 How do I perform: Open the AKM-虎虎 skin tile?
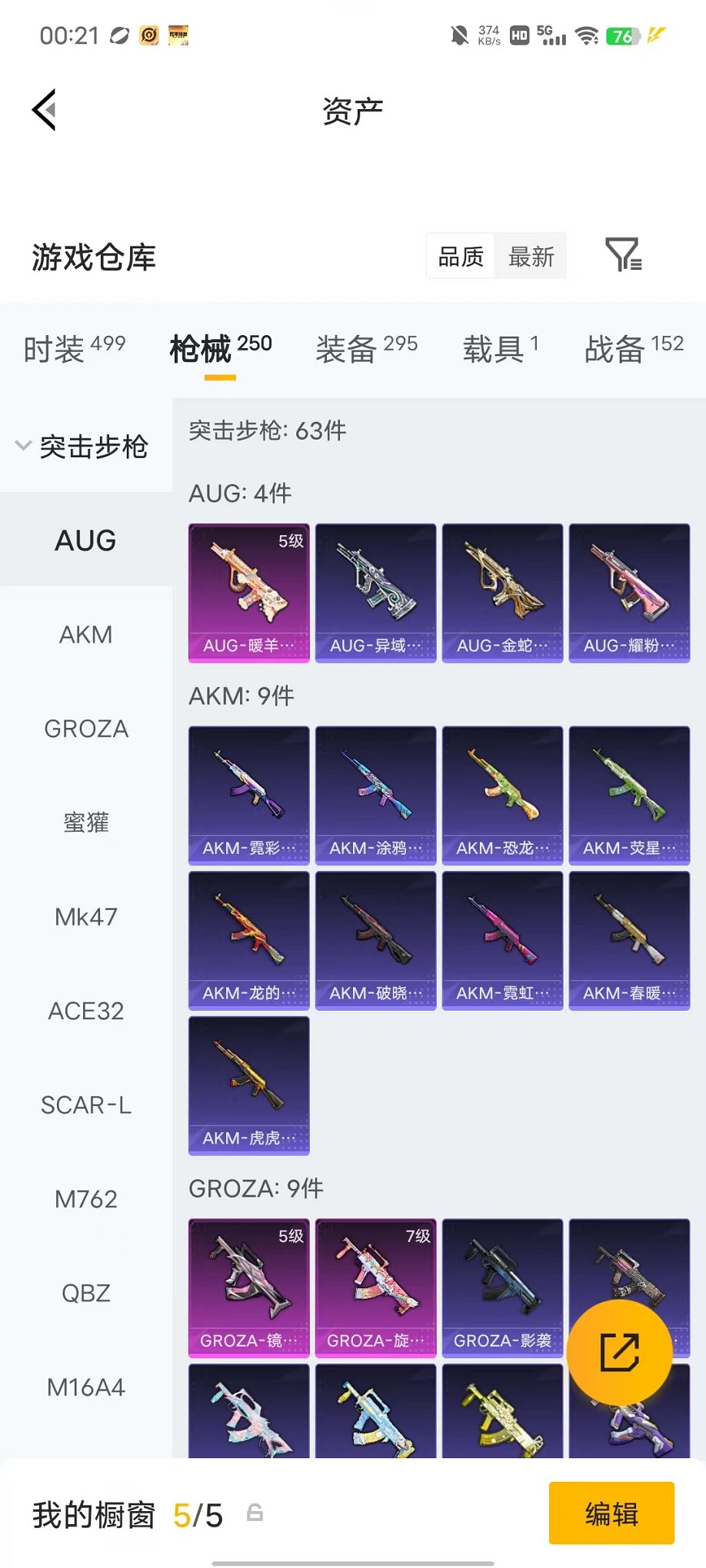tap(249, 1085)
